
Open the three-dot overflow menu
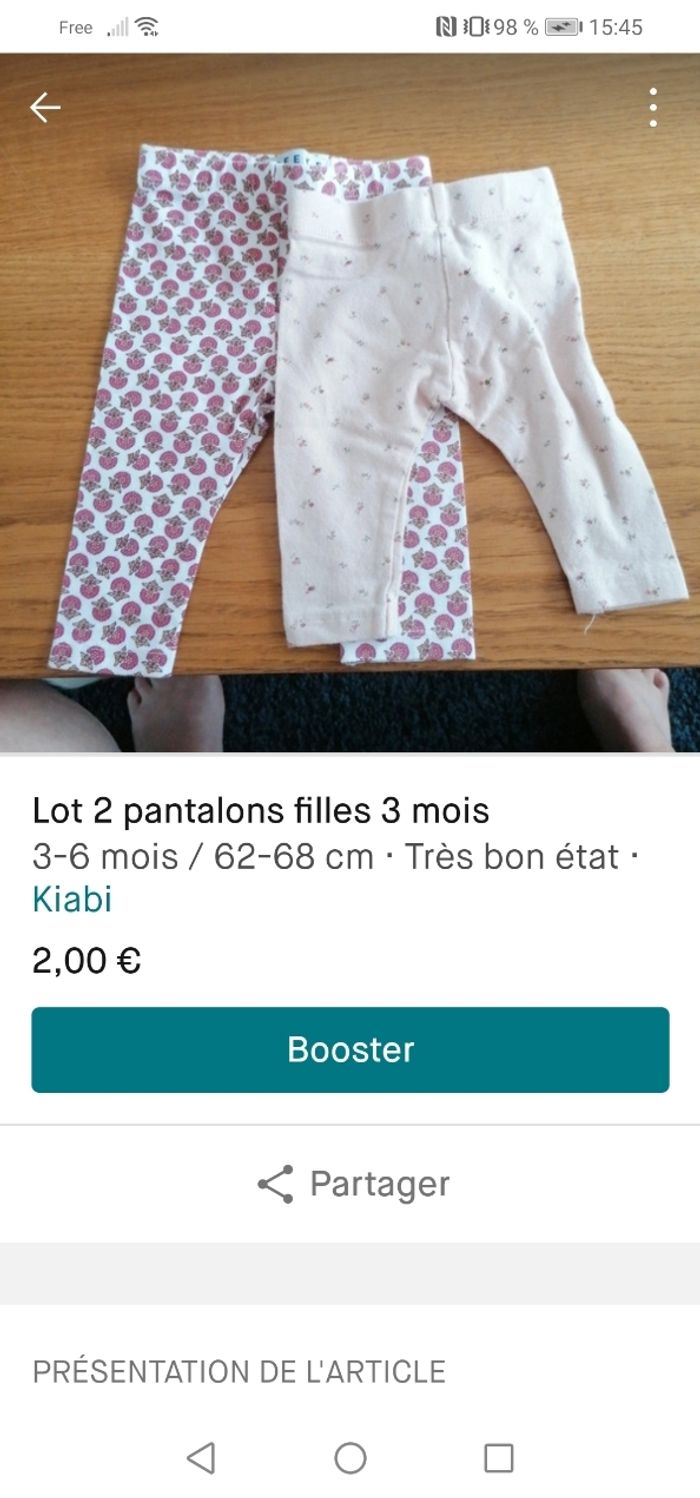click(x=652, y=108)
